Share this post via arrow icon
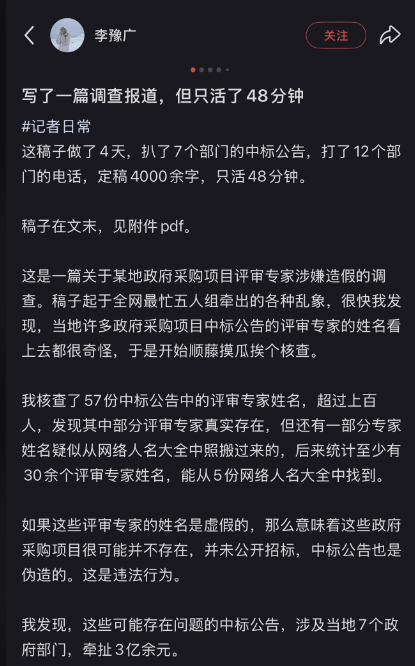Screen dimensions: 415x666 pos(390,35)
